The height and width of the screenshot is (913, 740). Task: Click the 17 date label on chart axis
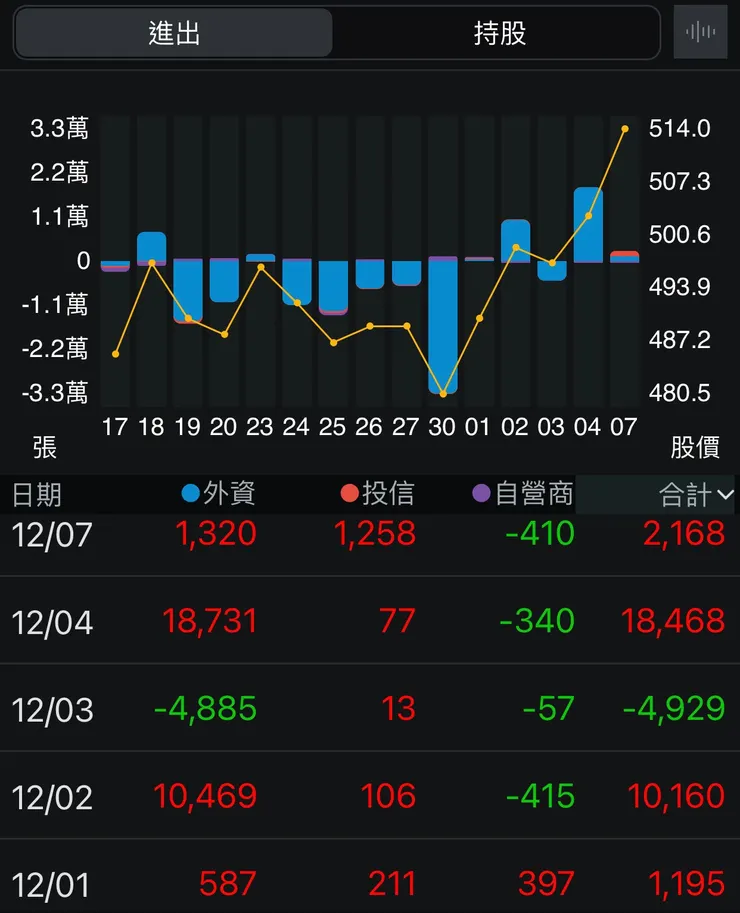[x=115, y=426]
